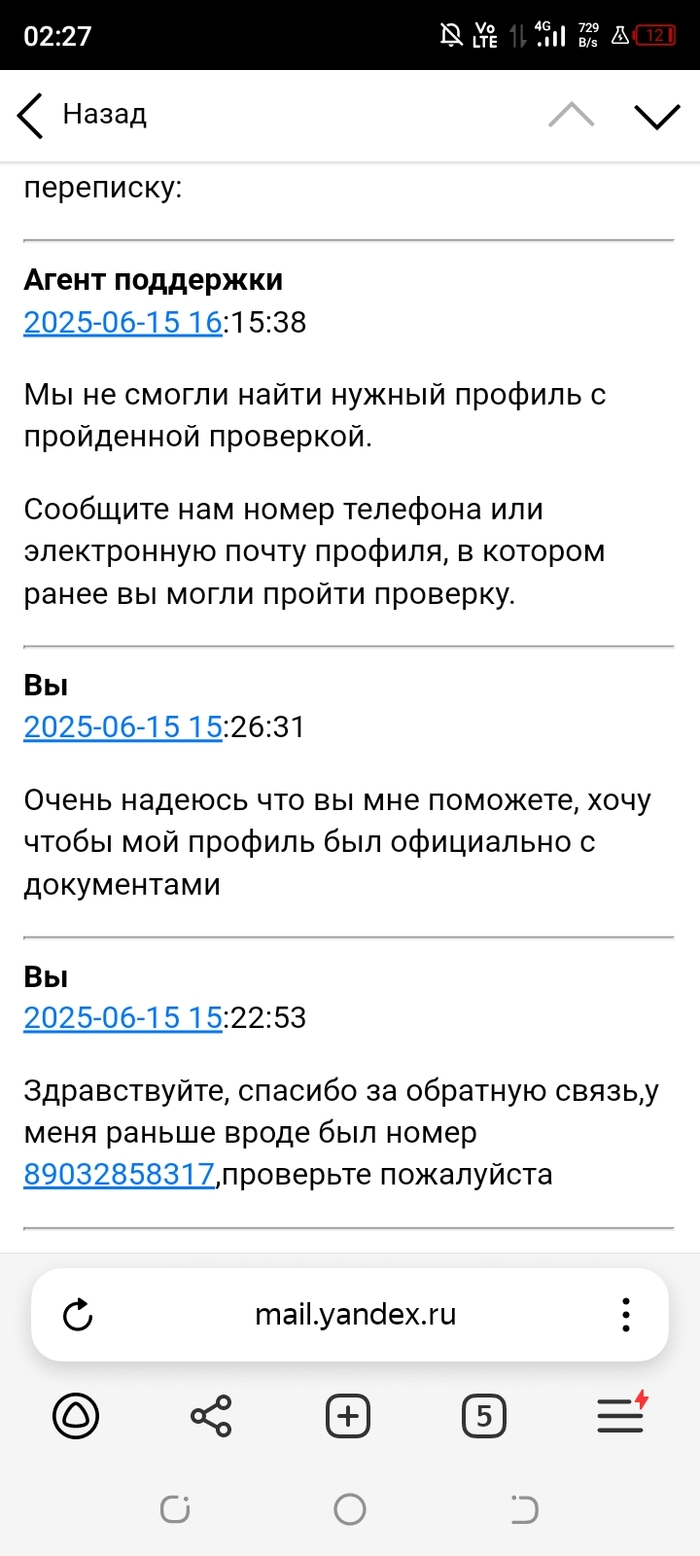Tap phone number link 89032858317
700x1556 pixels.
tap(120, 1174)
